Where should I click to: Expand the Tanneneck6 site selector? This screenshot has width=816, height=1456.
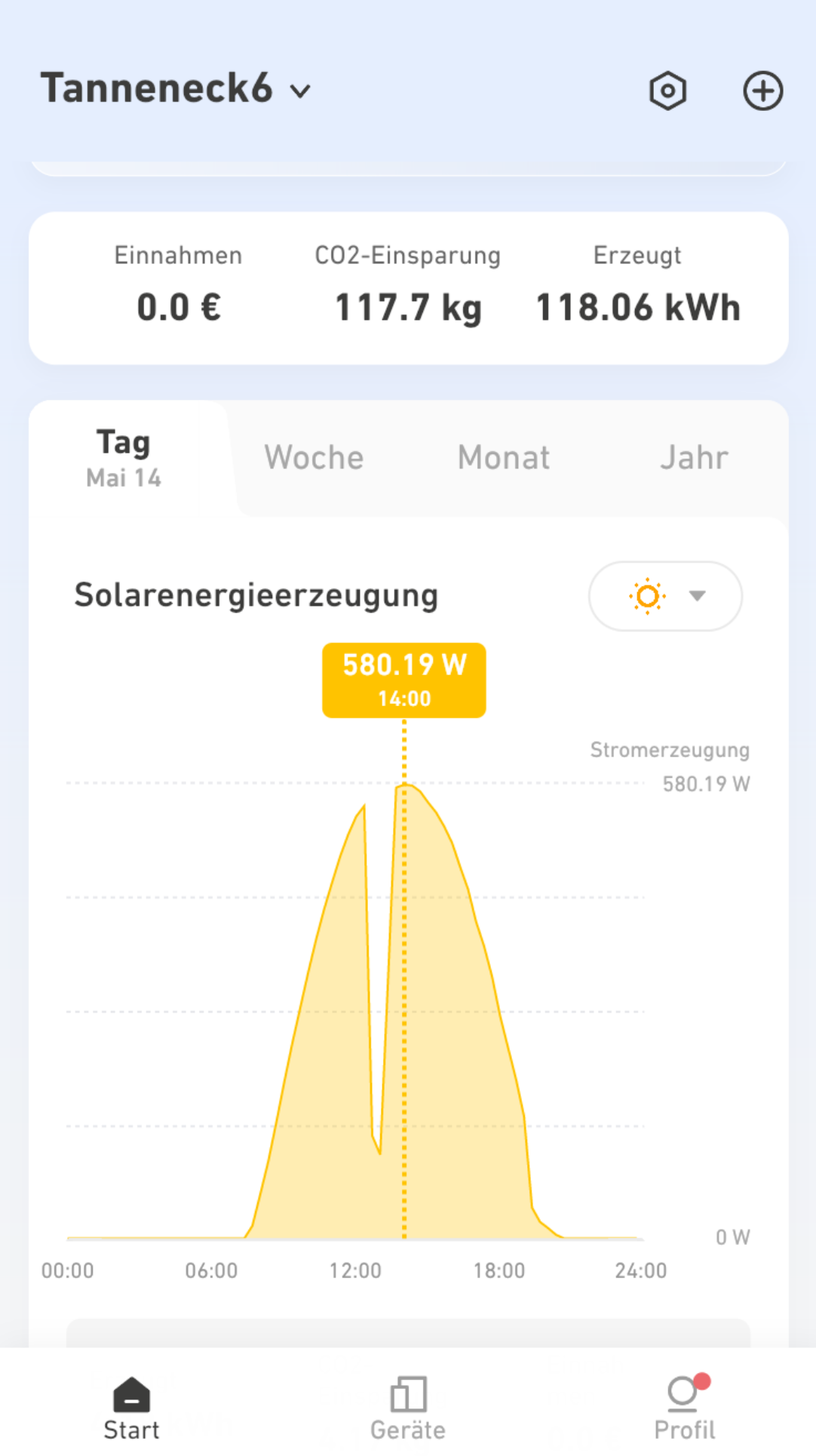coord(176,89)
